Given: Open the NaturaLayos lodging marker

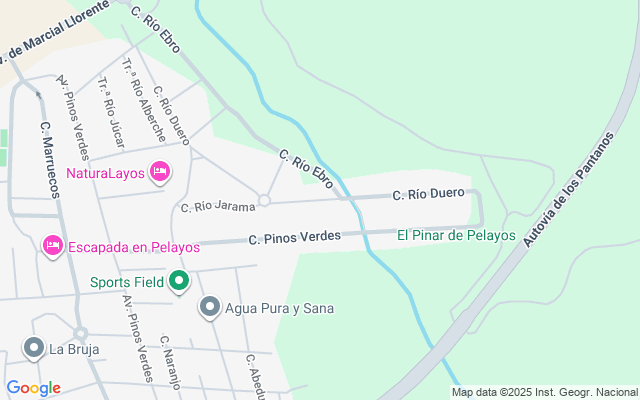Looking at the screenshot, I should tap(159, 173).
